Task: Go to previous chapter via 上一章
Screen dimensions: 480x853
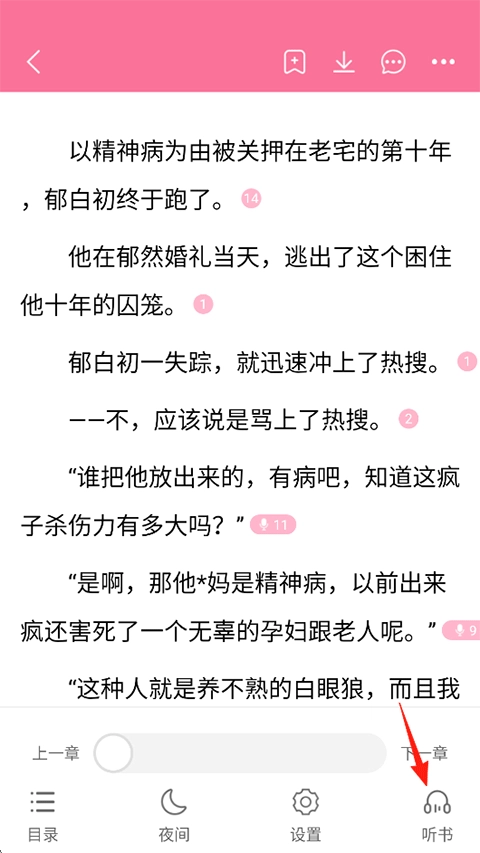Action: 56,753
